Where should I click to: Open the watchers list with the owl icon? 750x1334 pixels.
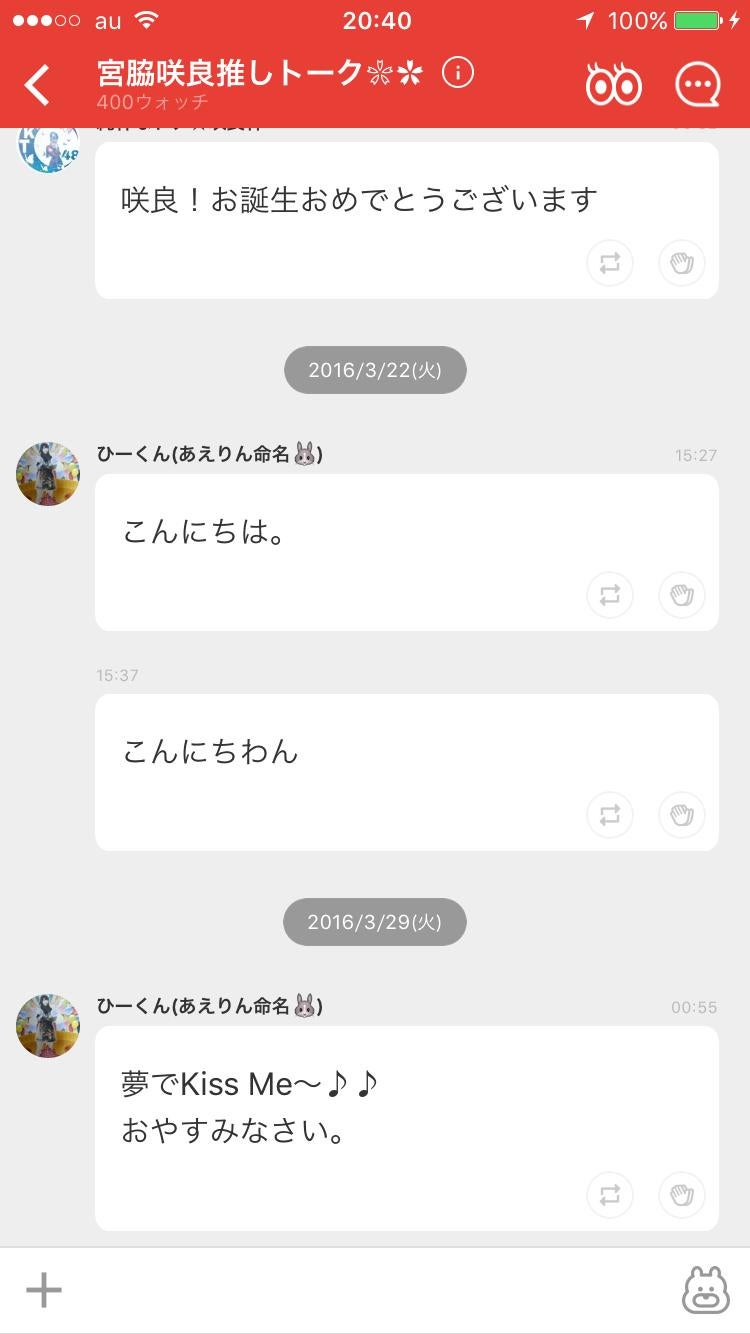pos(612,84)
